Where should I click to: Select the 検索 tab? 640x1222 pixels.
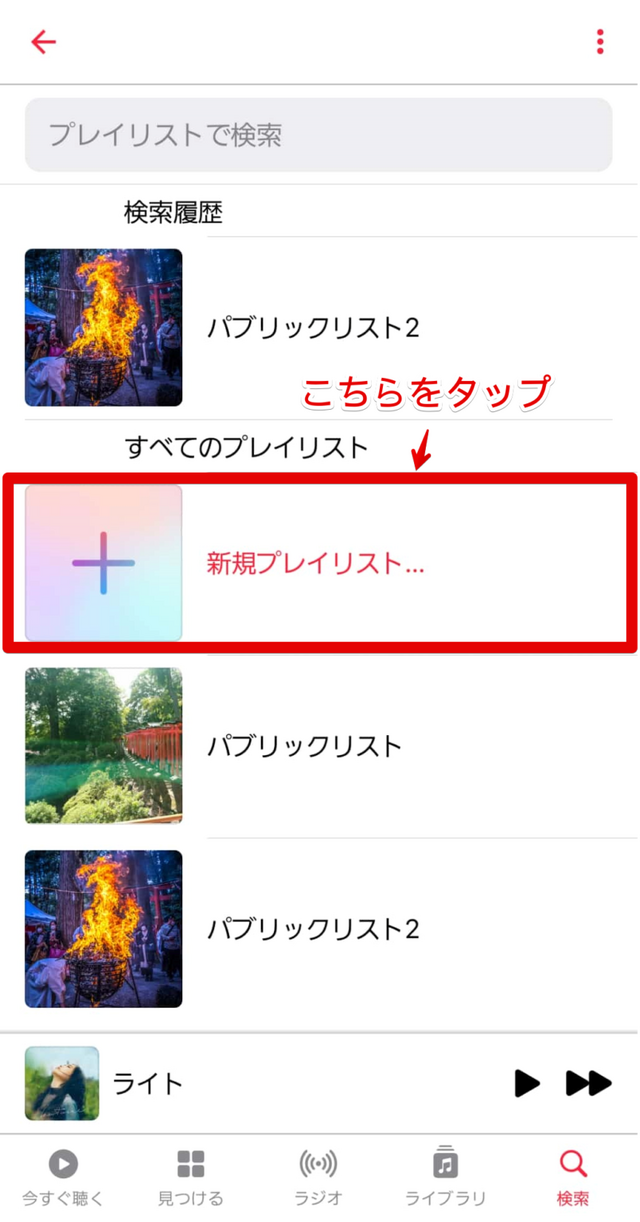pyautogui.click(x=573, y=1177)
